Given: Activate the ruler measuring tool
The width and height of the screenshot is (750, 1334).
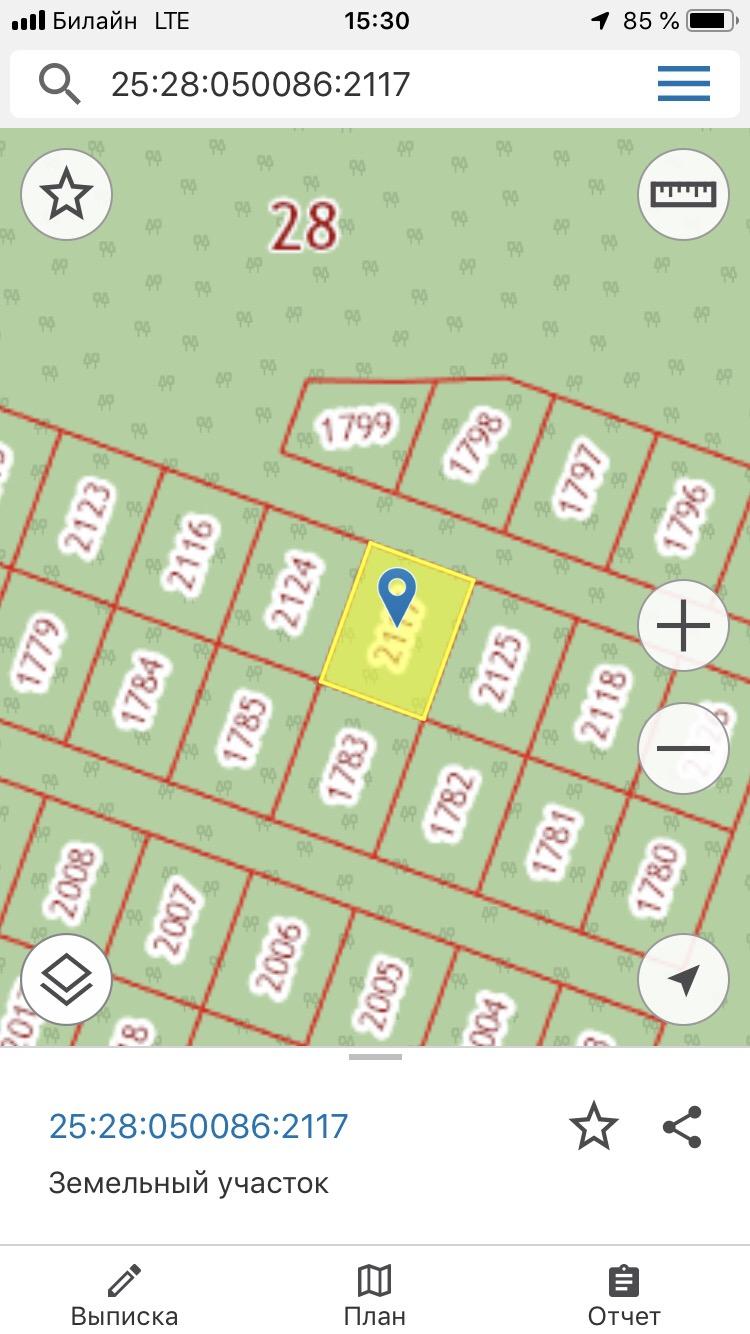Looking at the screenshot, I should click(x=684, y=194).
